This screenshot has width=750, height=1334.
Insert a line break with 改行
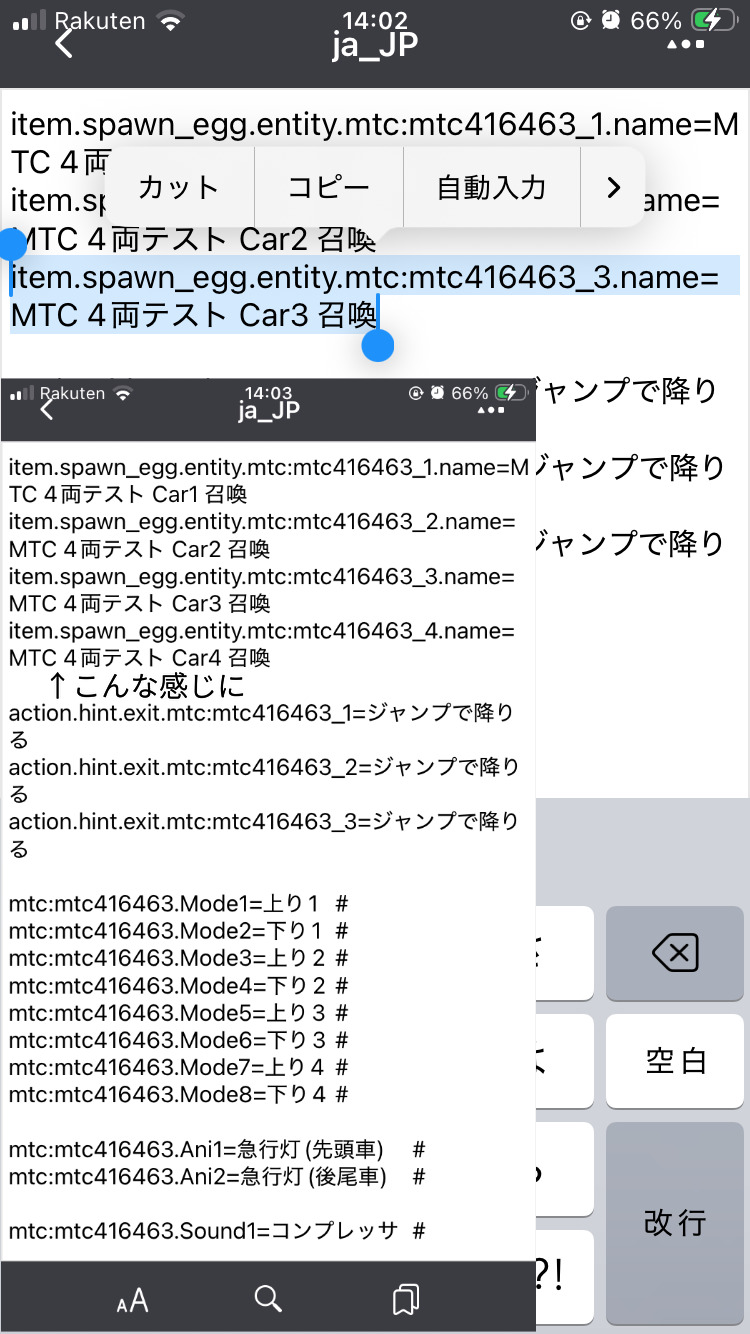[x=676, y=1222]
